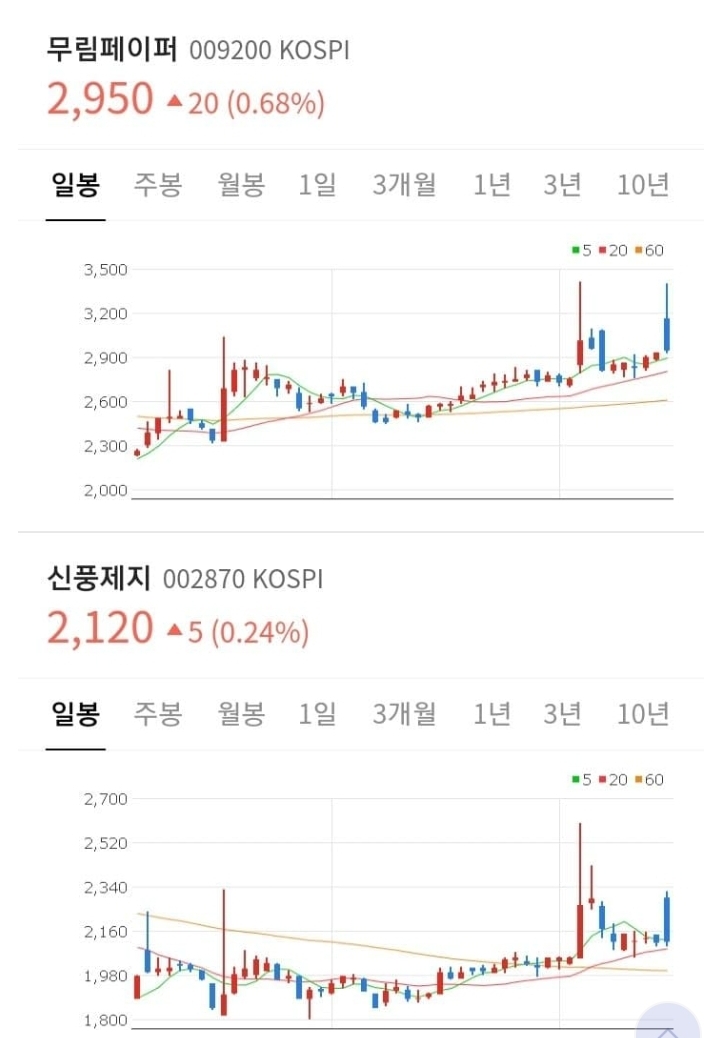Switch 무림페이퍼 chart to 주봉
The height and width of the screenshot is (1038, 720).
[158, 185]
